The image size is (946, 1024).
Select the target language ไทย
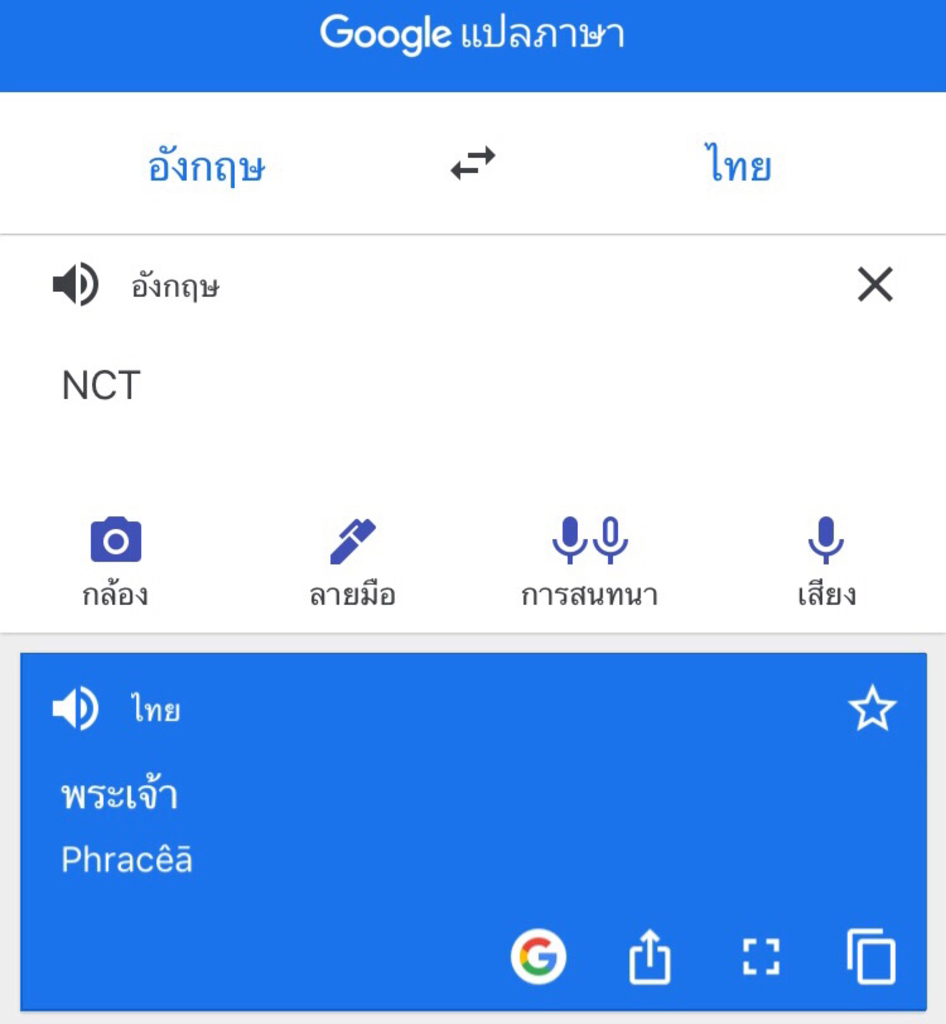click(737, 166)
